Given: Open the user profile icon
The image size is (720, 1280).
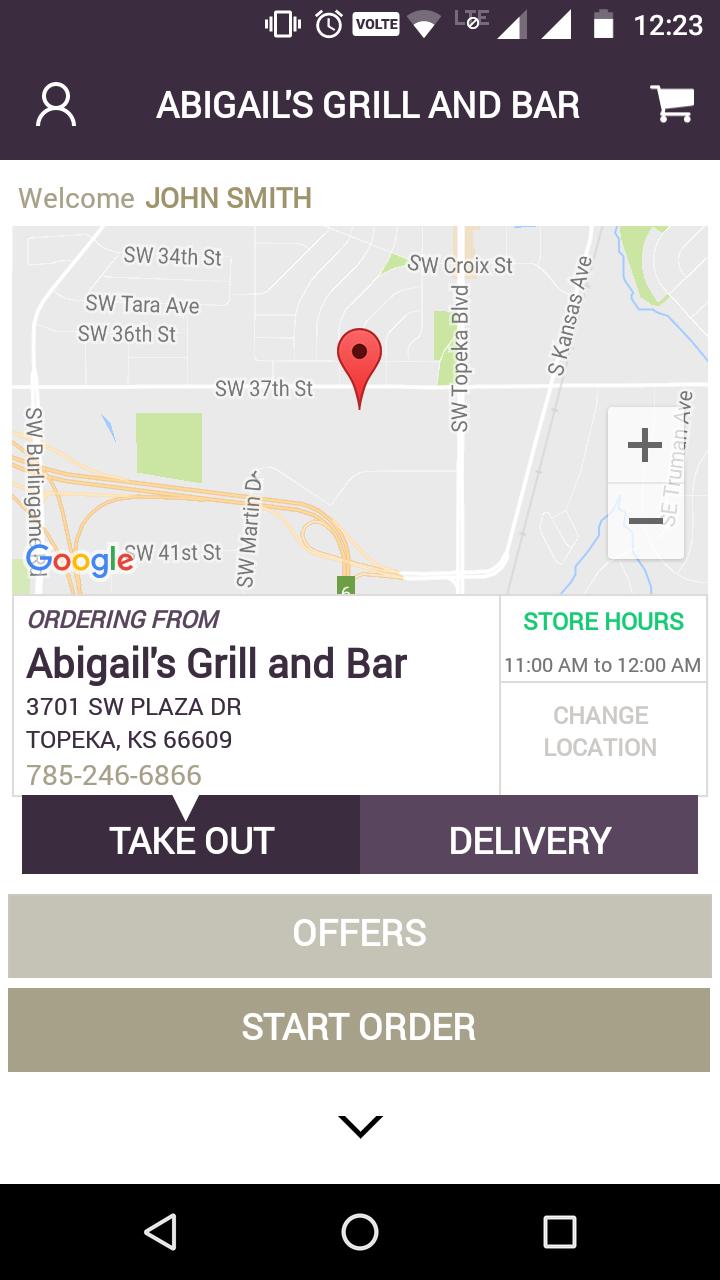Looking at the screenshot, I should [x=55, y=103].
